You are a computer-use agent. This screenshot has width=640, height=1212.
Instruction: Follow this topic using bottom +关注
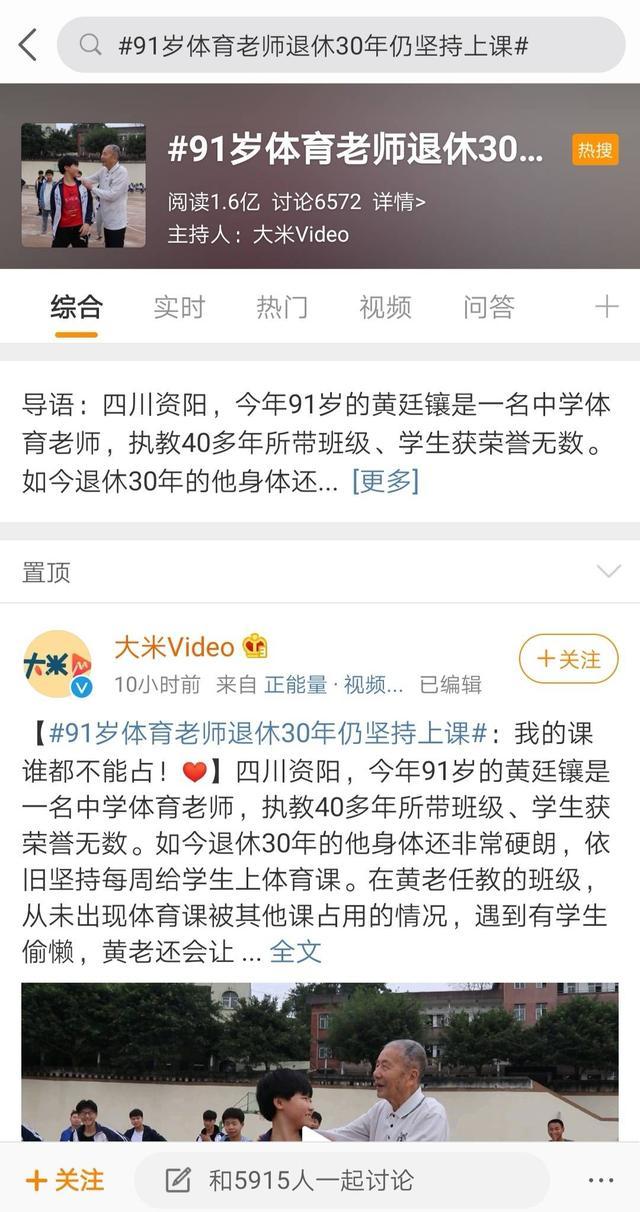[x=65, y=1180]
